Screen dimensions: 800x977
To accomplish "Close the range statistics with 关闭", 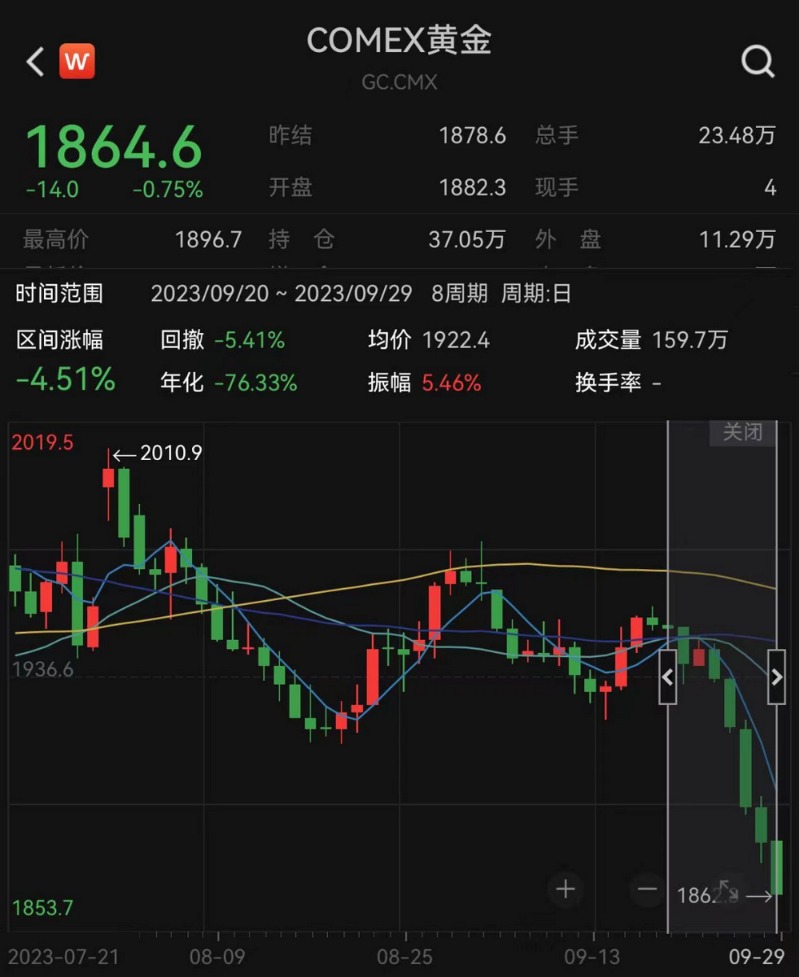I will [742, 433].
